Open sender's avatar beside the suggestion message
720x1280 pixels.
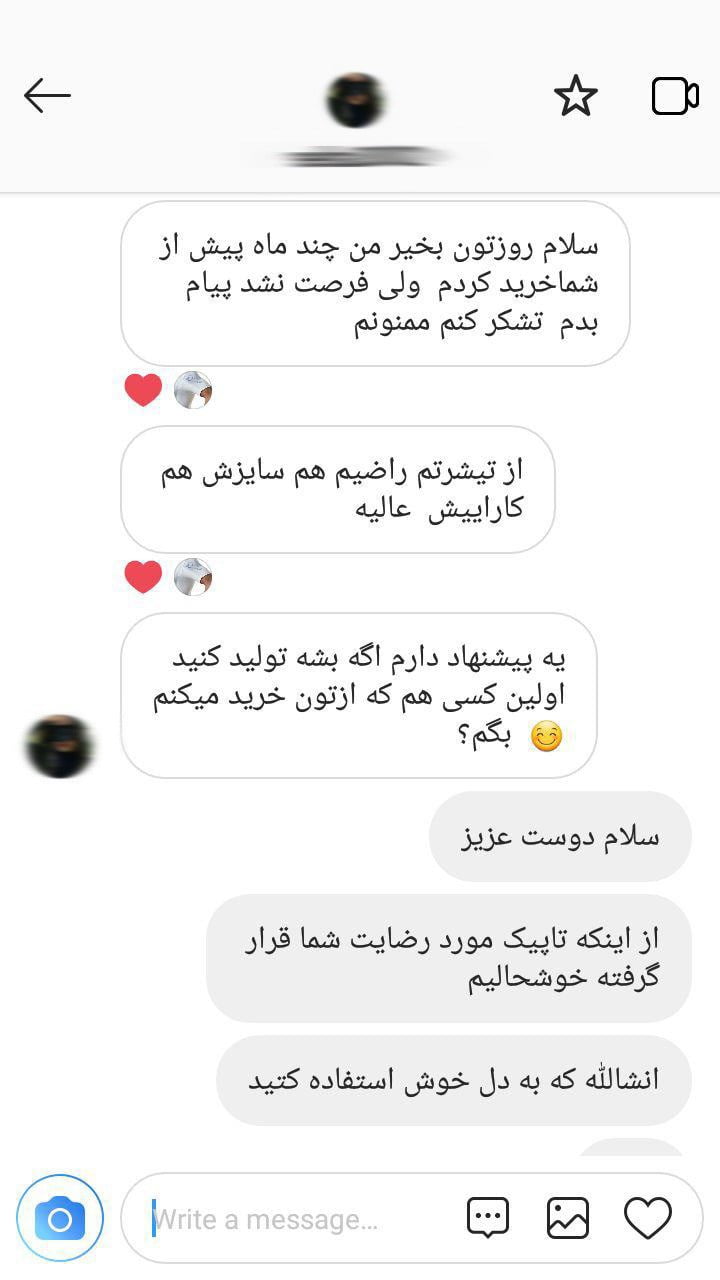click(58, 746)
